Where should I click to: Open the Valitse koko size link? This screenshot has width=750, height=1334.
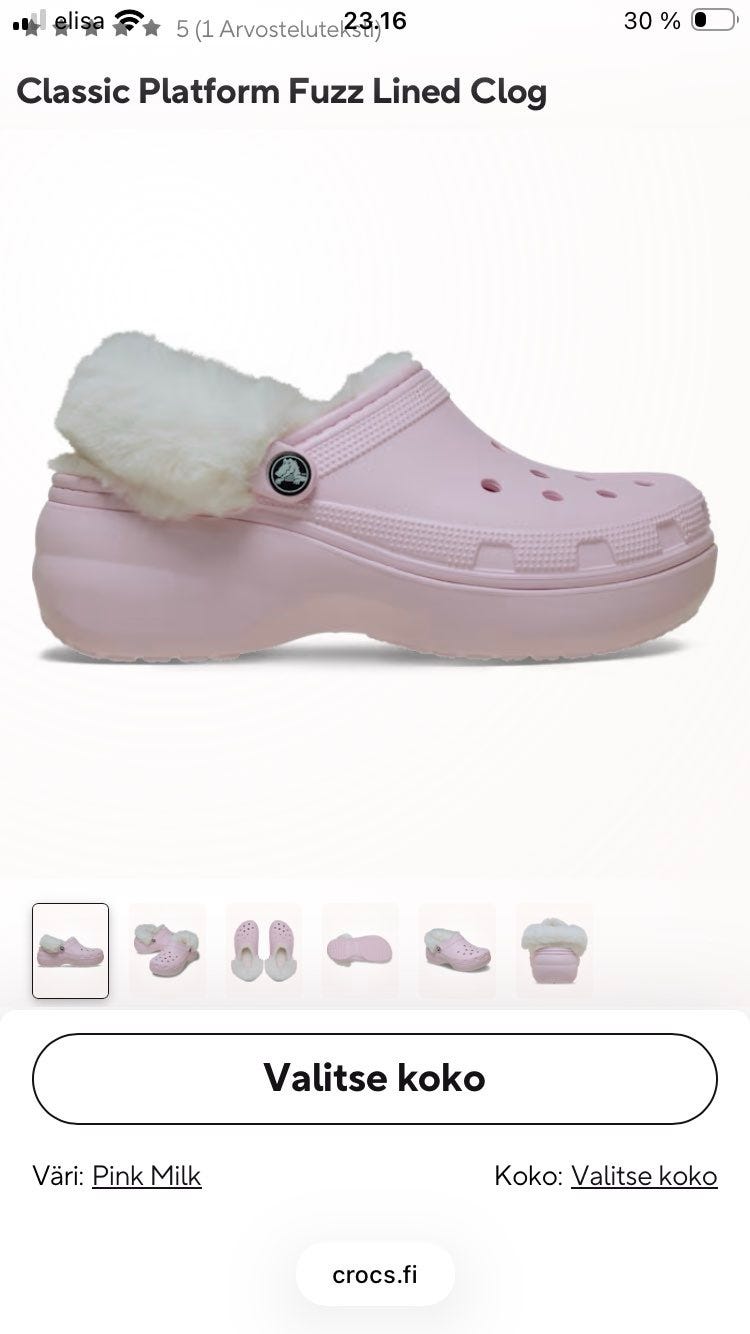[644, 1175]
